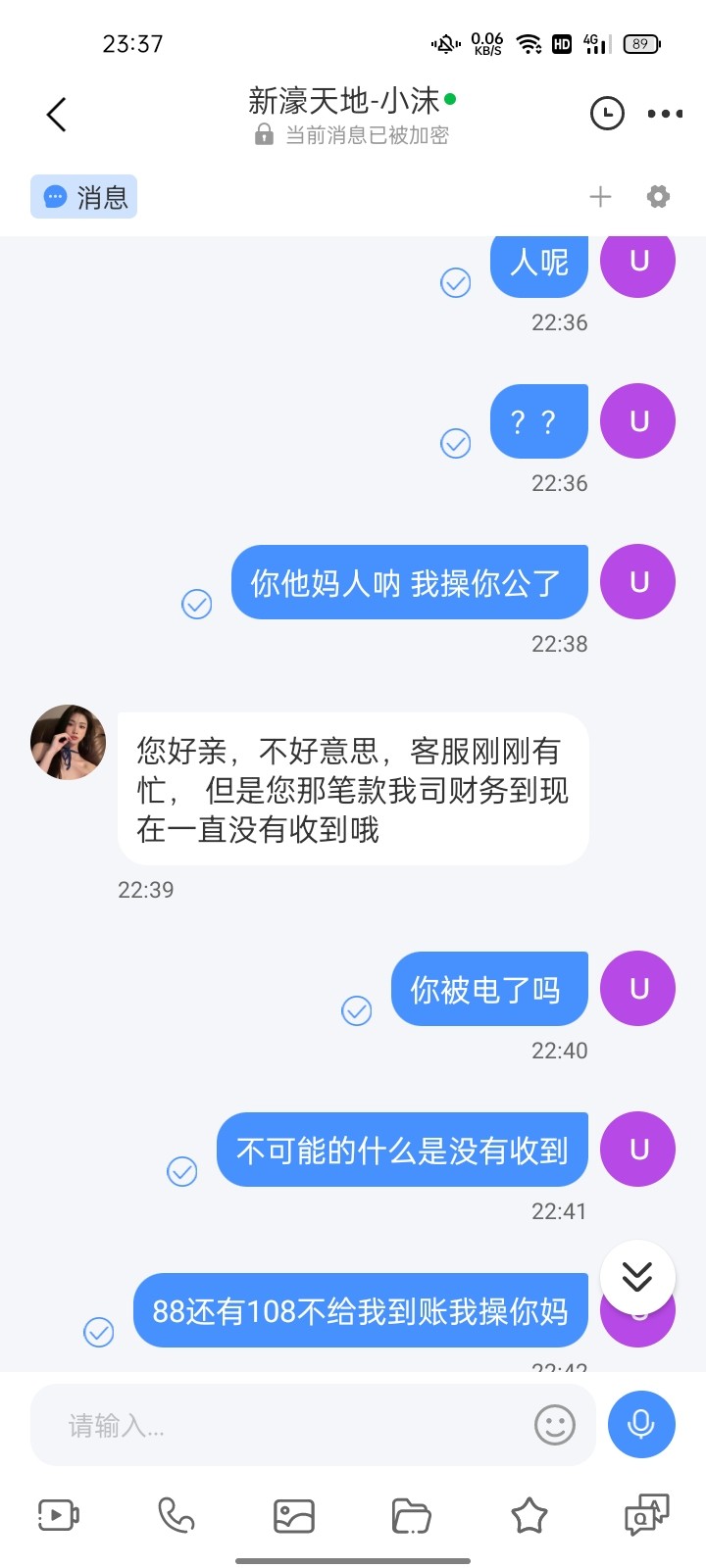Open the emoji picker

tap(554, 1425)
